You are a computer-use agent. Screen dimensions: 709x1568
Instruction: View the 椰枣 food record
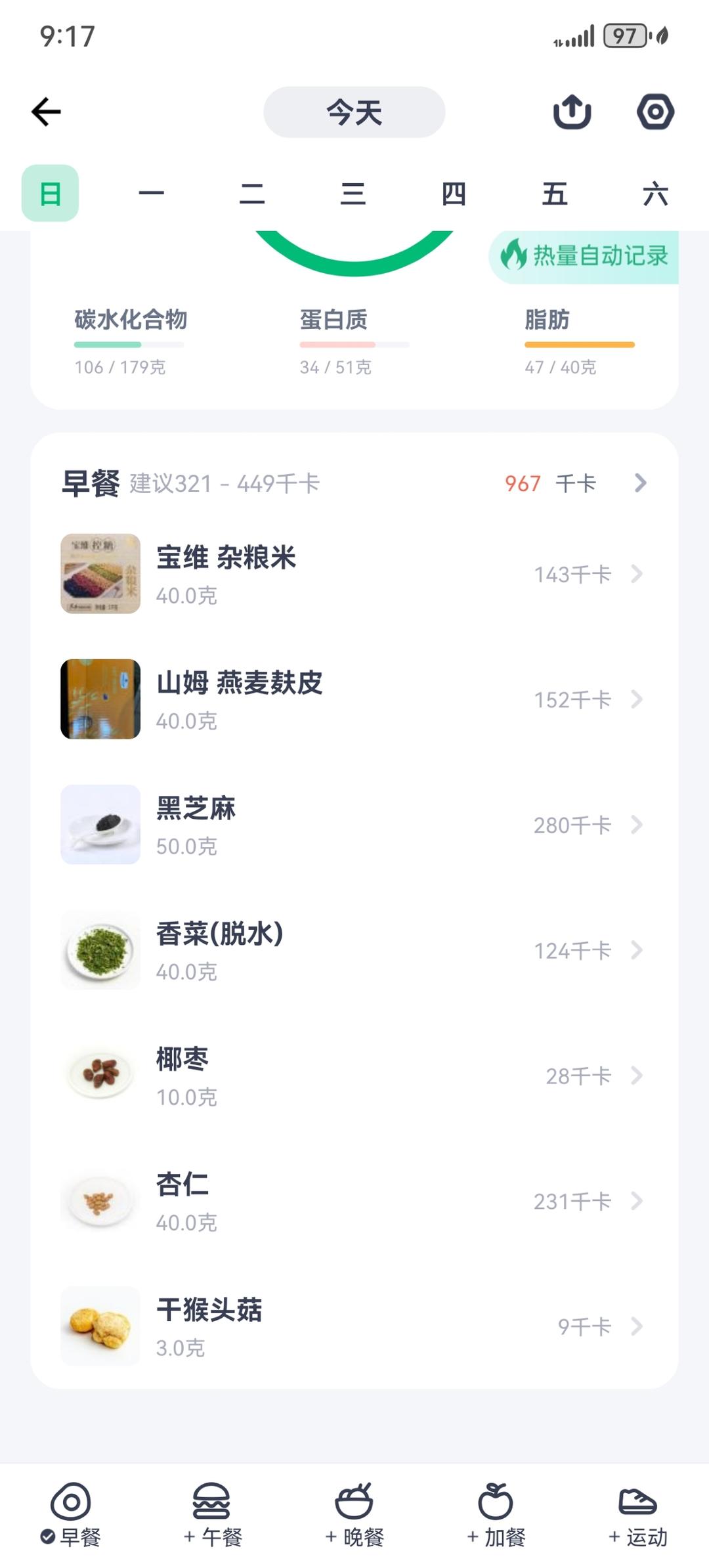click(x=354, y=1076)
